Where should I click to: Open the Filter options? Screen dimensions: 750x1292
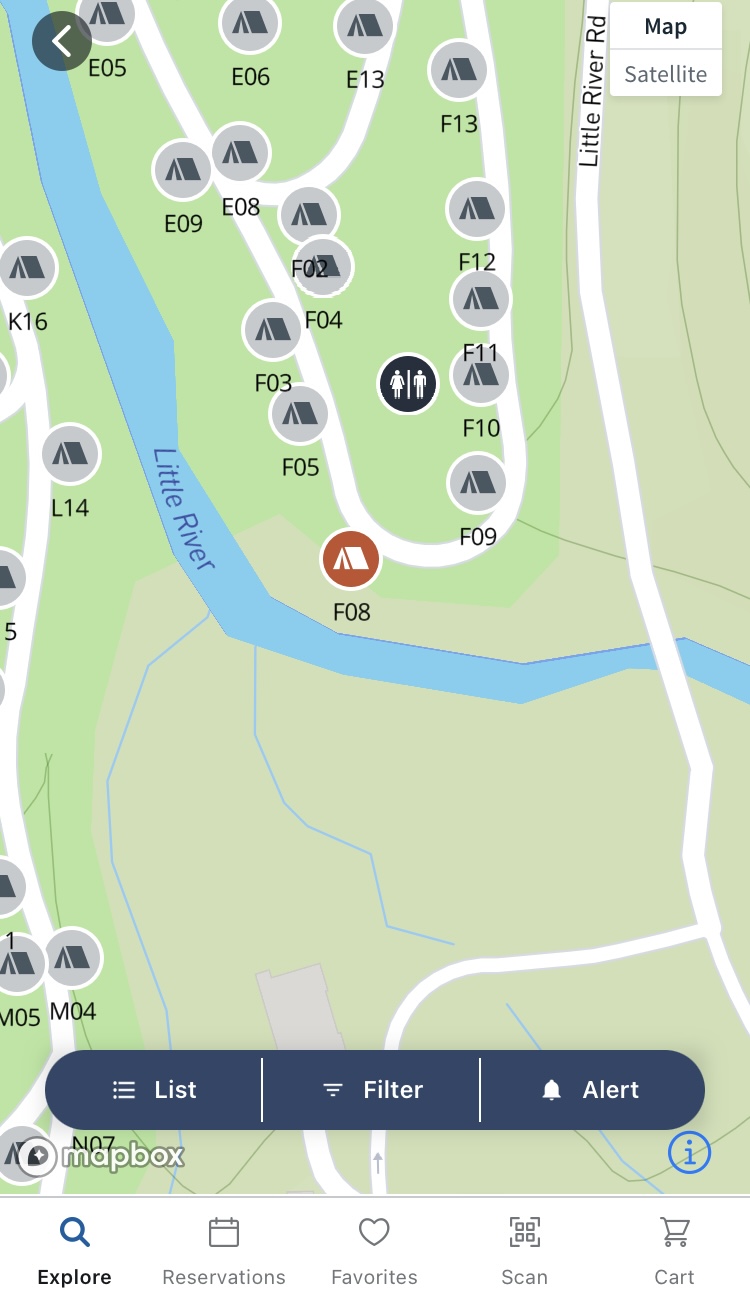(372, 1090)
